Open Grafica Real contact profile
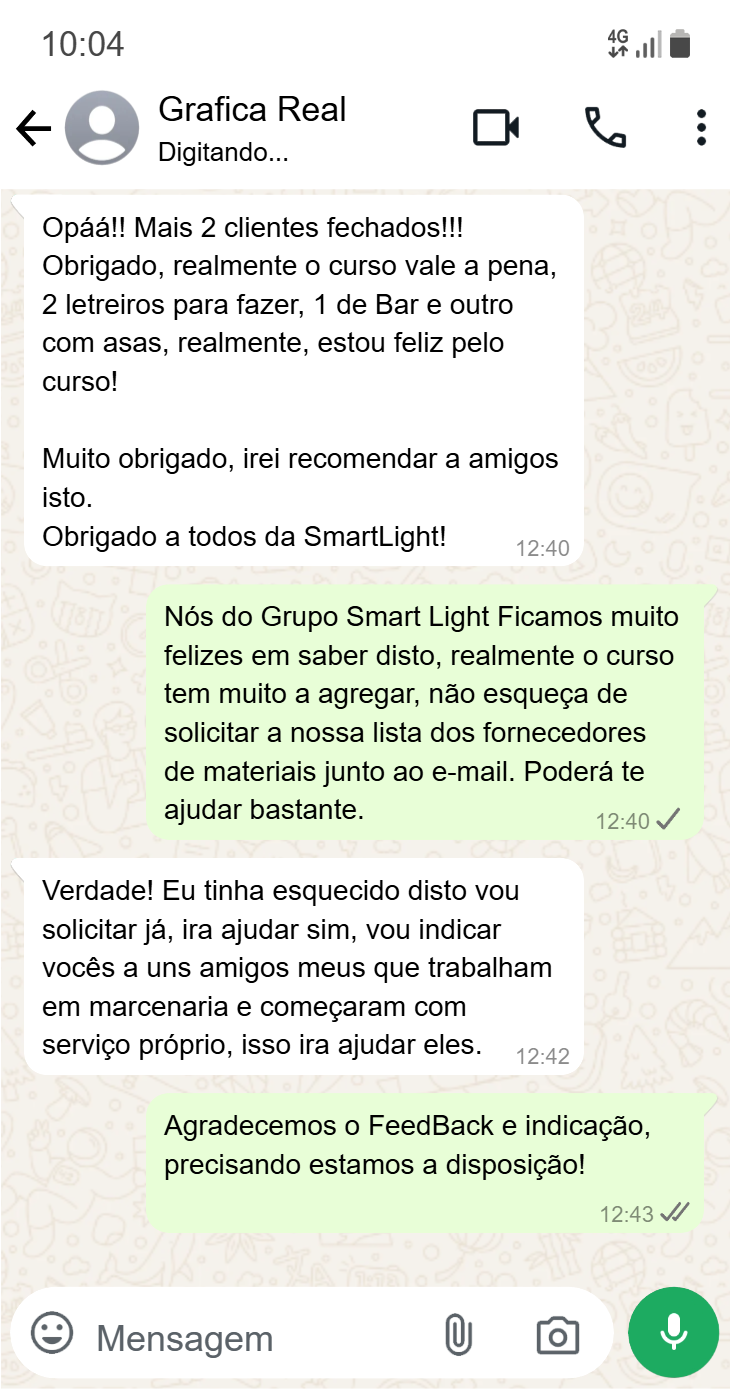The image size is (730, 1390). tap(252, 128)
